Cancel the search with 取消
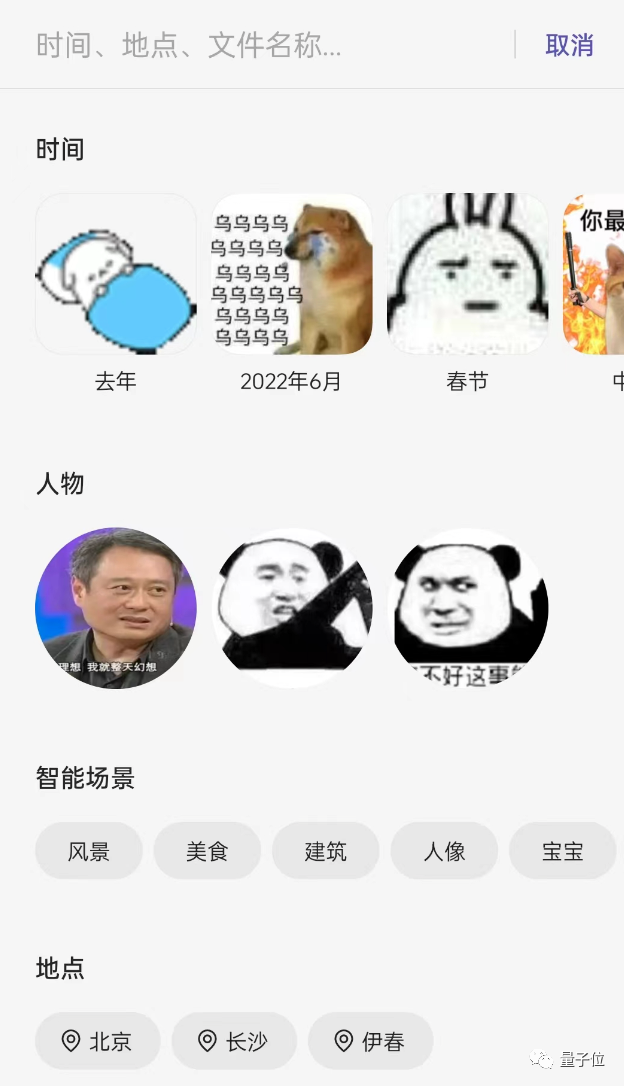This screenshot has width=624, height=1086. tap(569, 45)
